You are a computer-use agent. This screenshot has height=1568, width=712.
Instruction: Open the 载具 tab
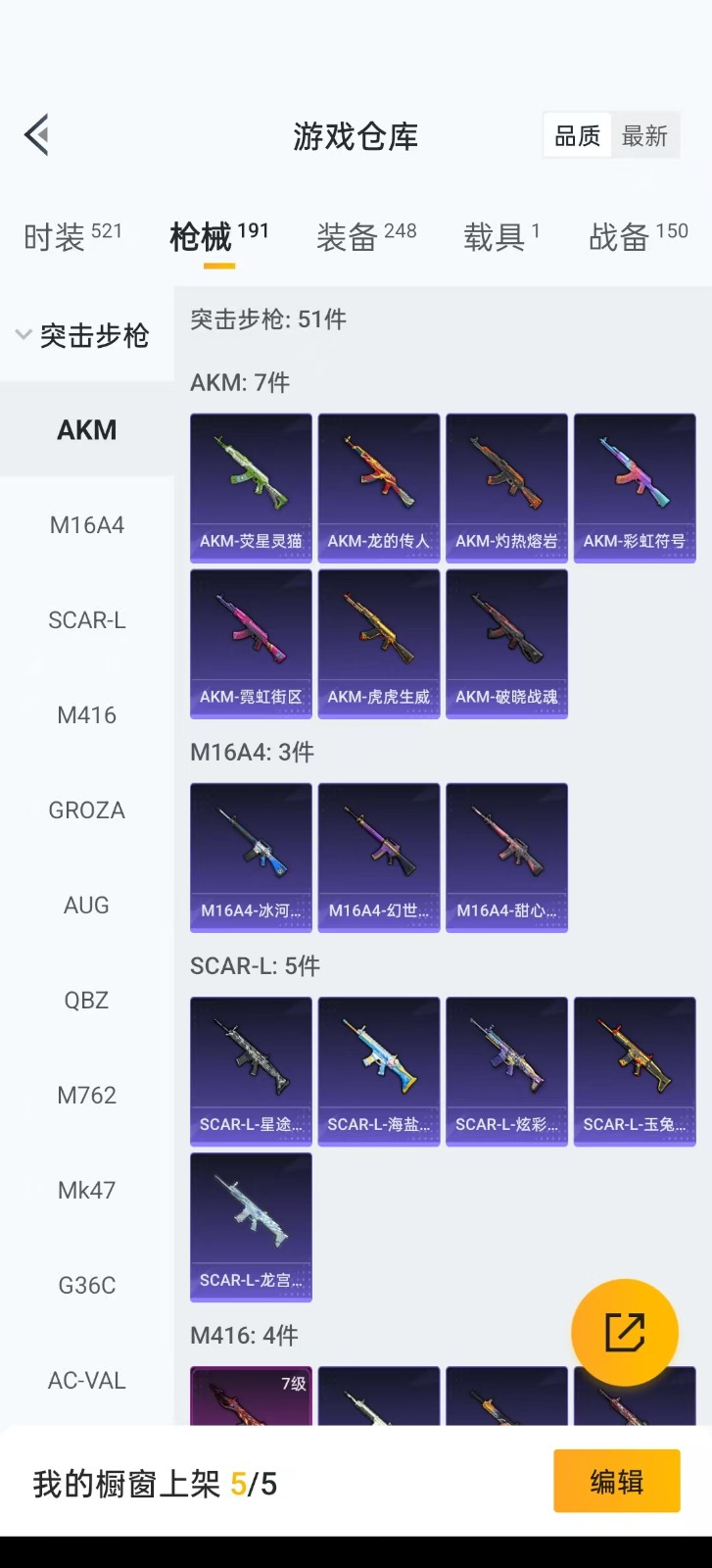pos(501,236)
